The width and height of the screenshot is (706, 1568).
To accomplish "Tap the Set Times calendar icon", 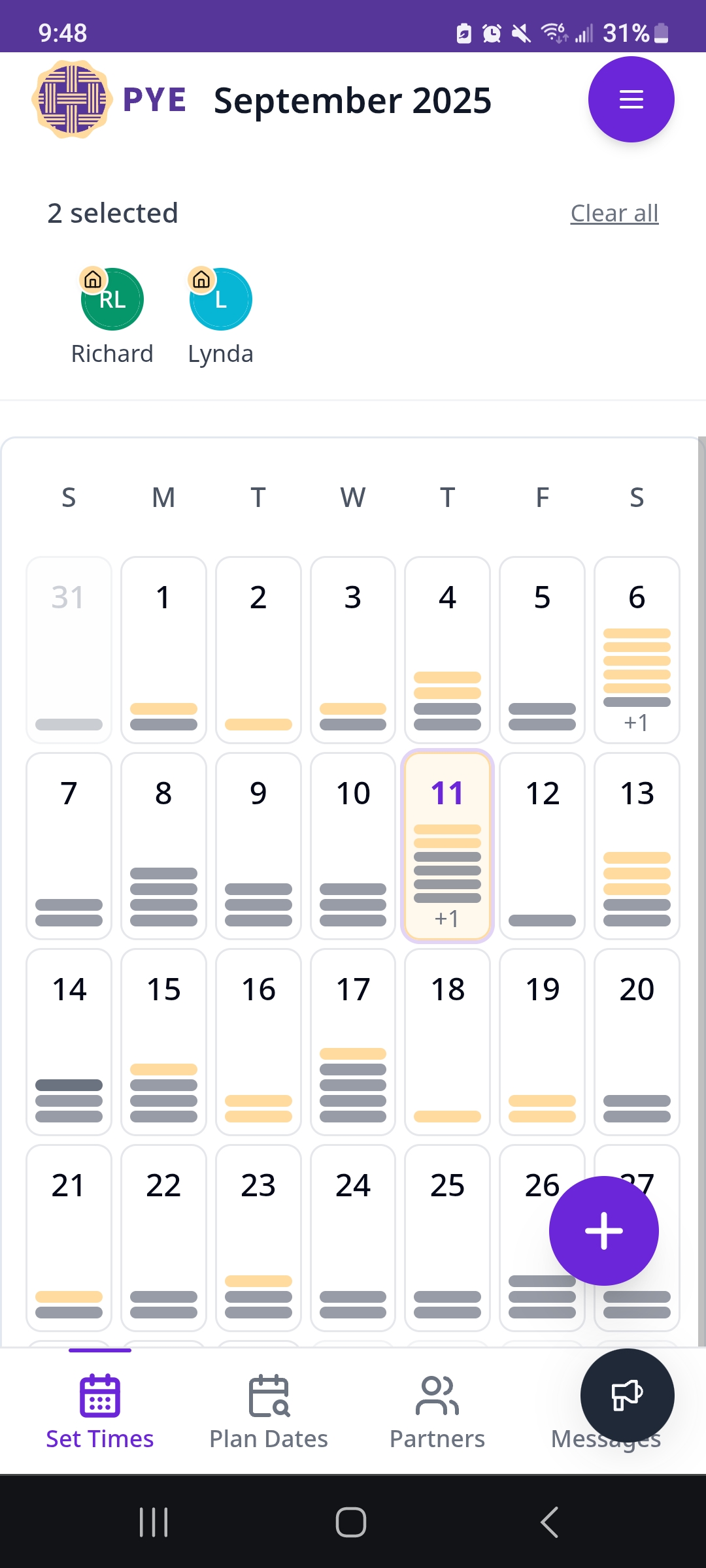I will (x=99, y=1395).
